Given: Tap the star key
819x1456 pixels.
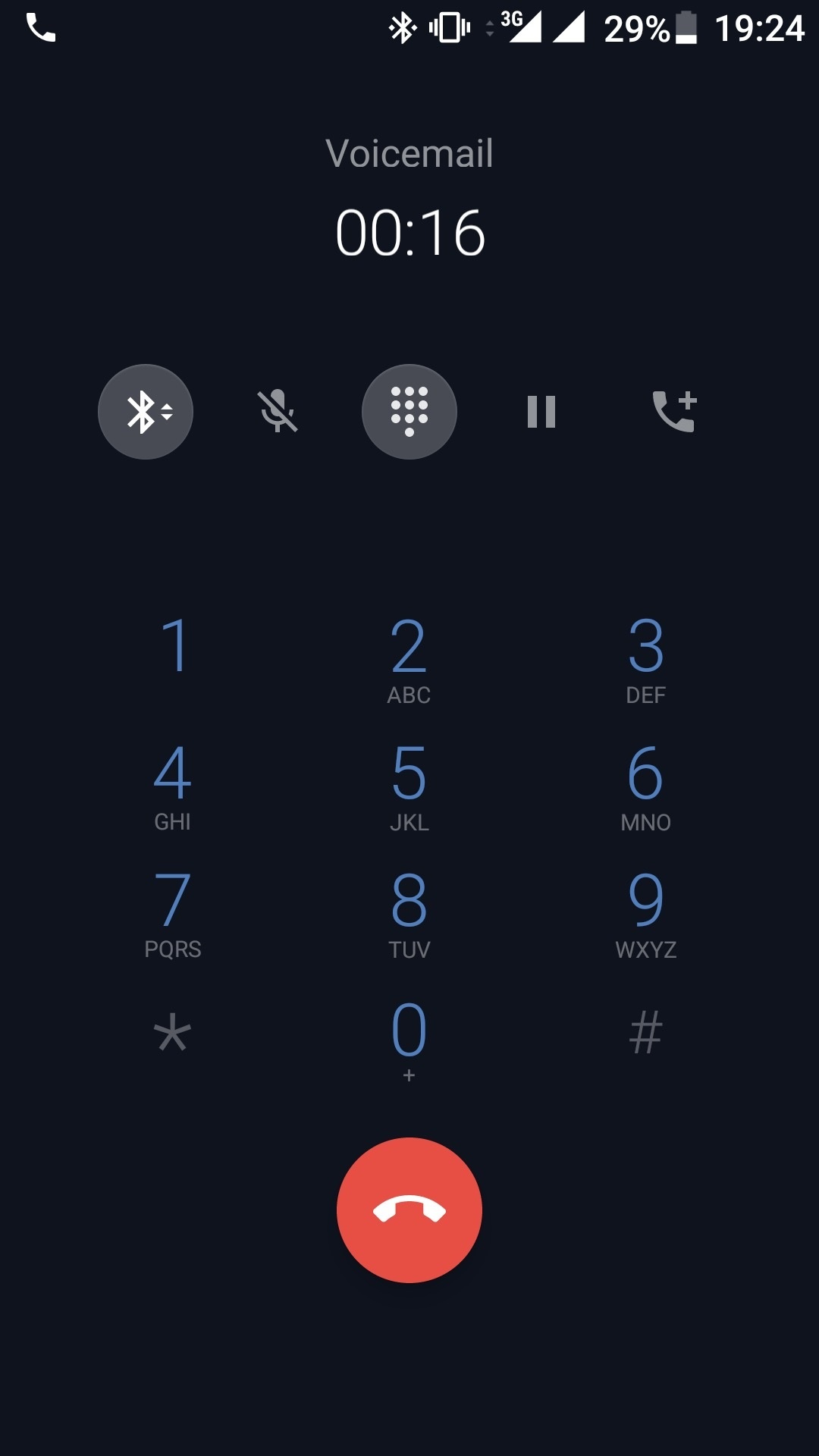Looking at the screenshot, I should (x=173, y=1033).
